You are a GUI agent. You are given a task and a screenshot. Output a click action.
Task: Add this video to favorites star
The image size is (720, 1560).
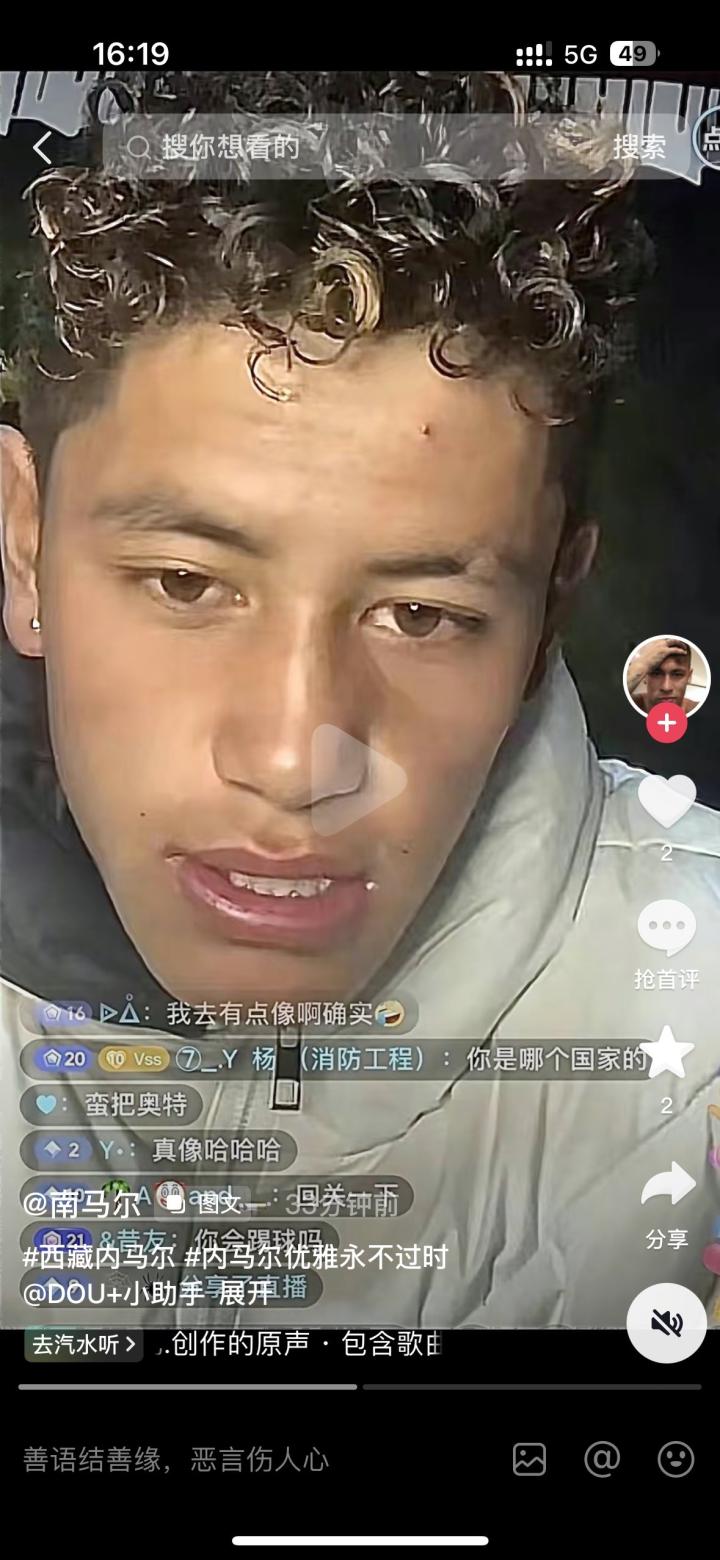(x=666, y=1053)
